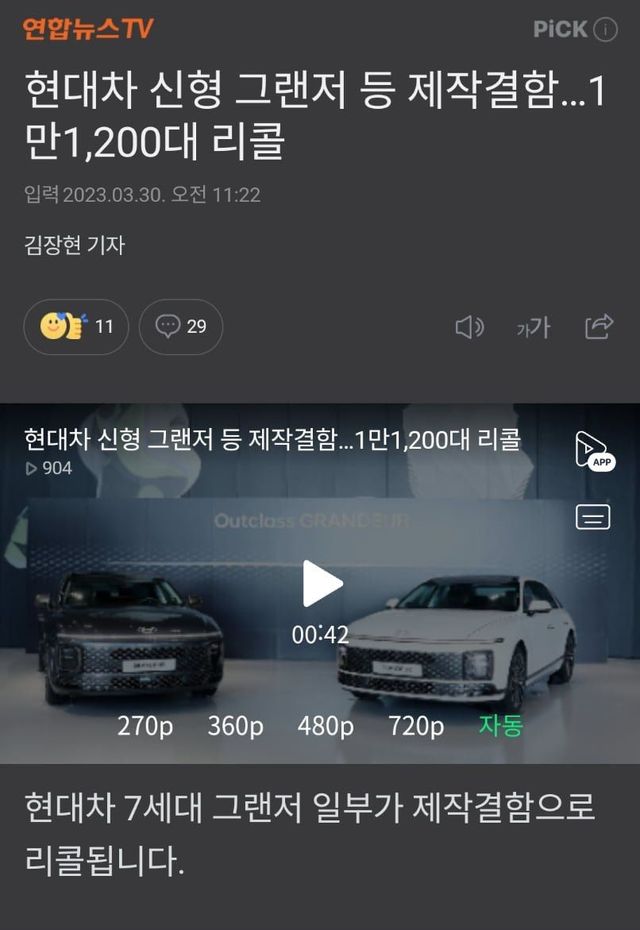Play the Grandeur recall video

click(x=322, y=583)
